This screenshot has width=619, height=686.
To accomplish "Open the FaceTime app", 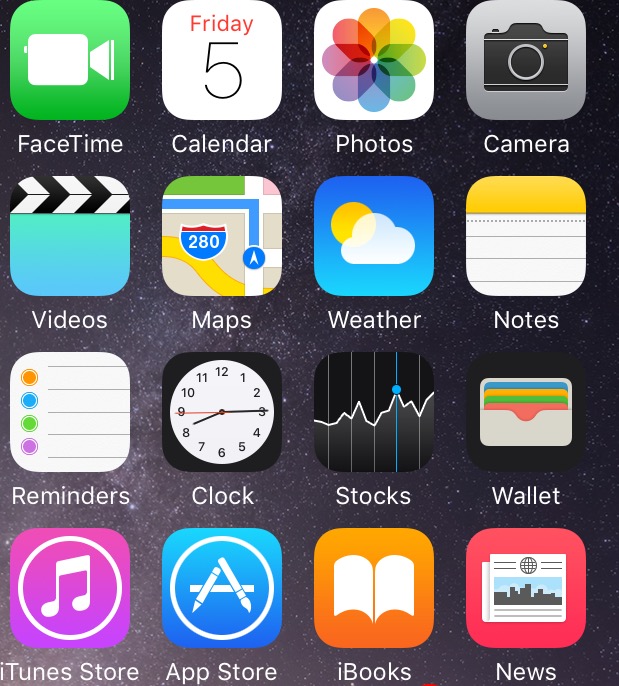I will click(x=70, y=60).
